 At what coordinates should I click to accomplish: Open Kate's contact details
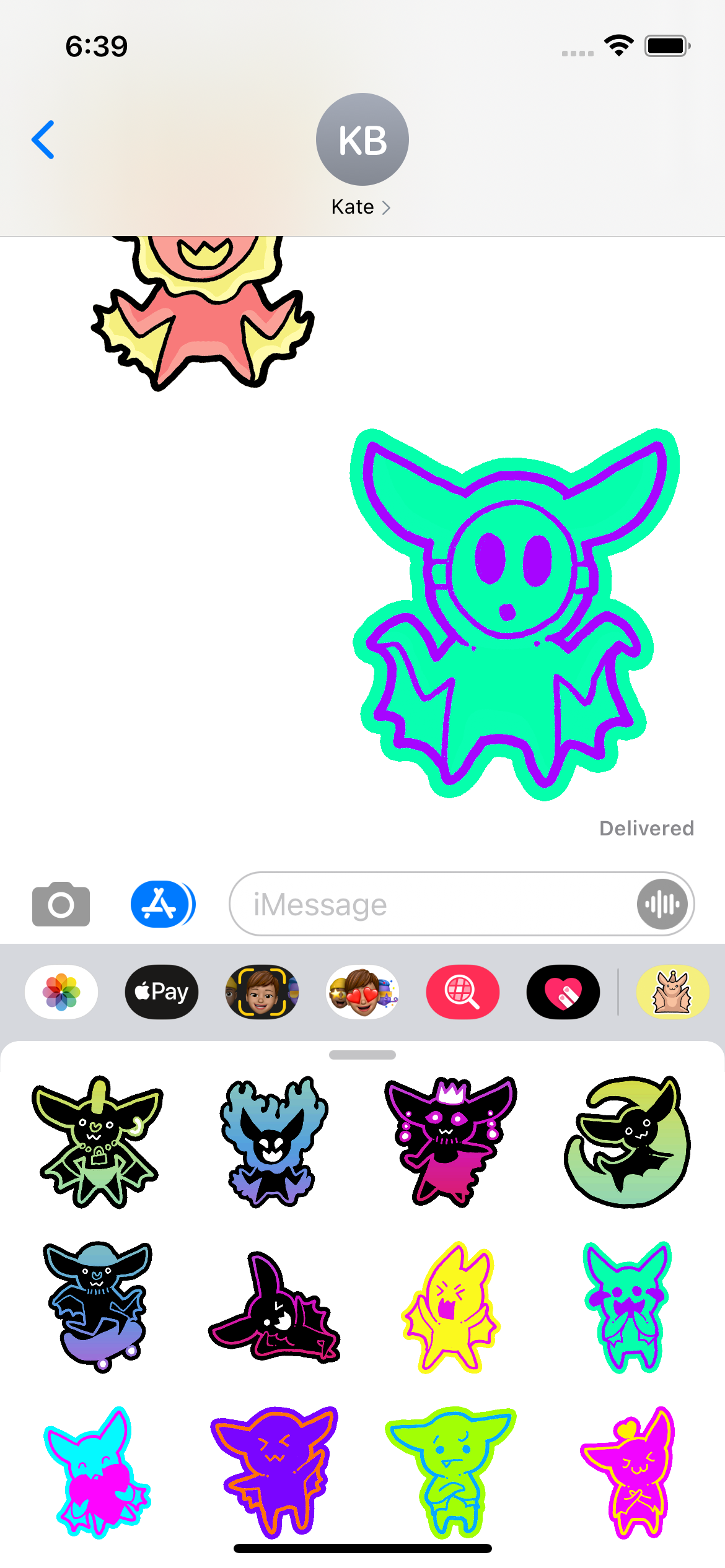[362, 206]
